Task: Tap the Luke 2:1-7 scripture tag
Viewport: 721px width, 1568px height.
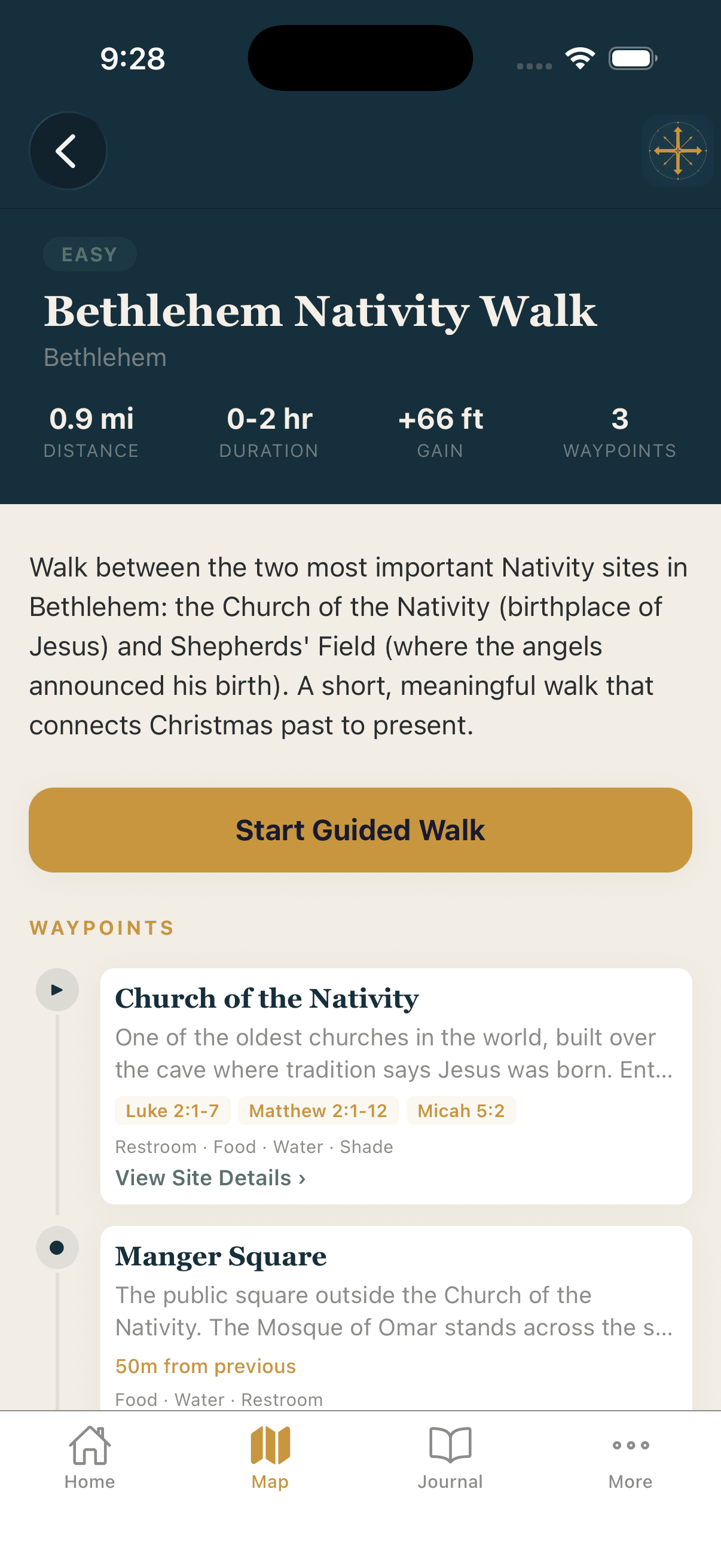Action: pyautogui.click(x=172, y=1111)
